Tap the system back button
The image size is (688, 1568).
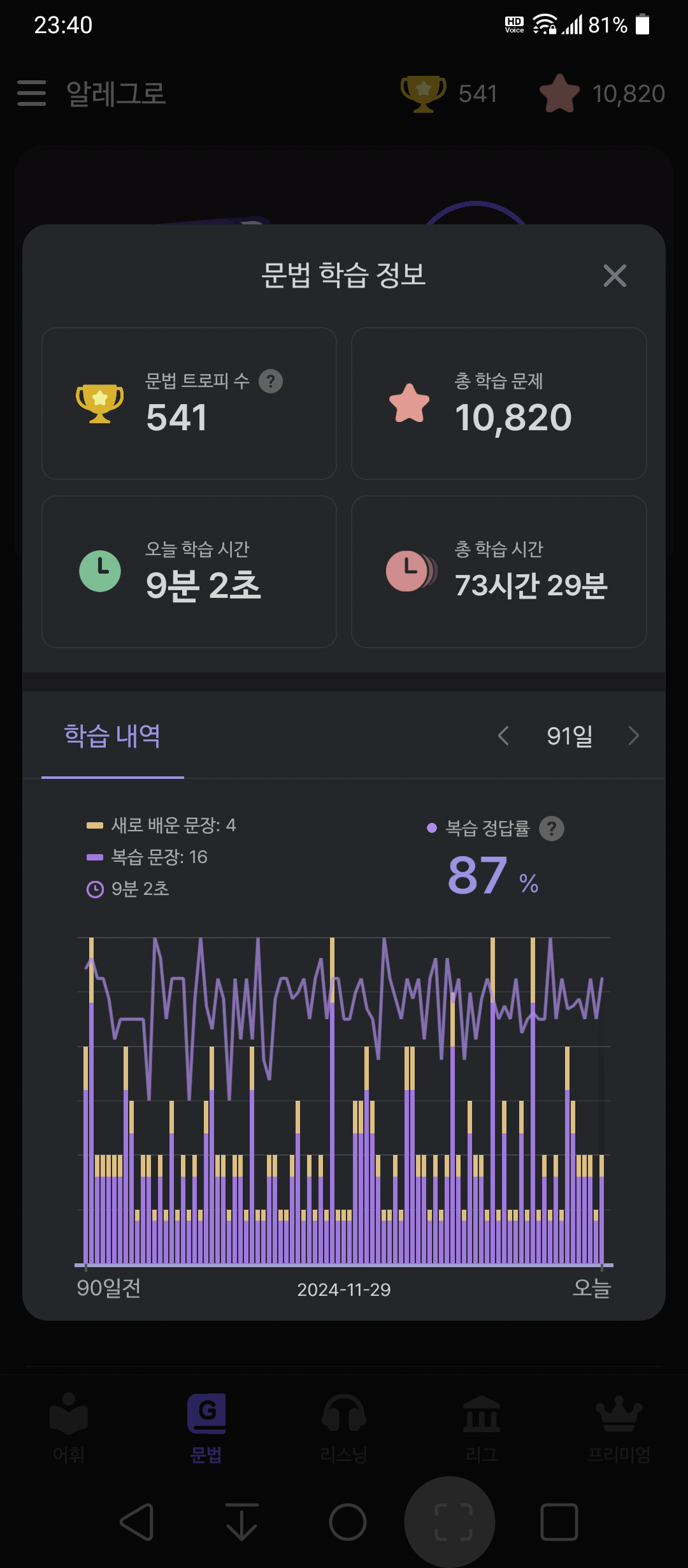click(137, 1522)
